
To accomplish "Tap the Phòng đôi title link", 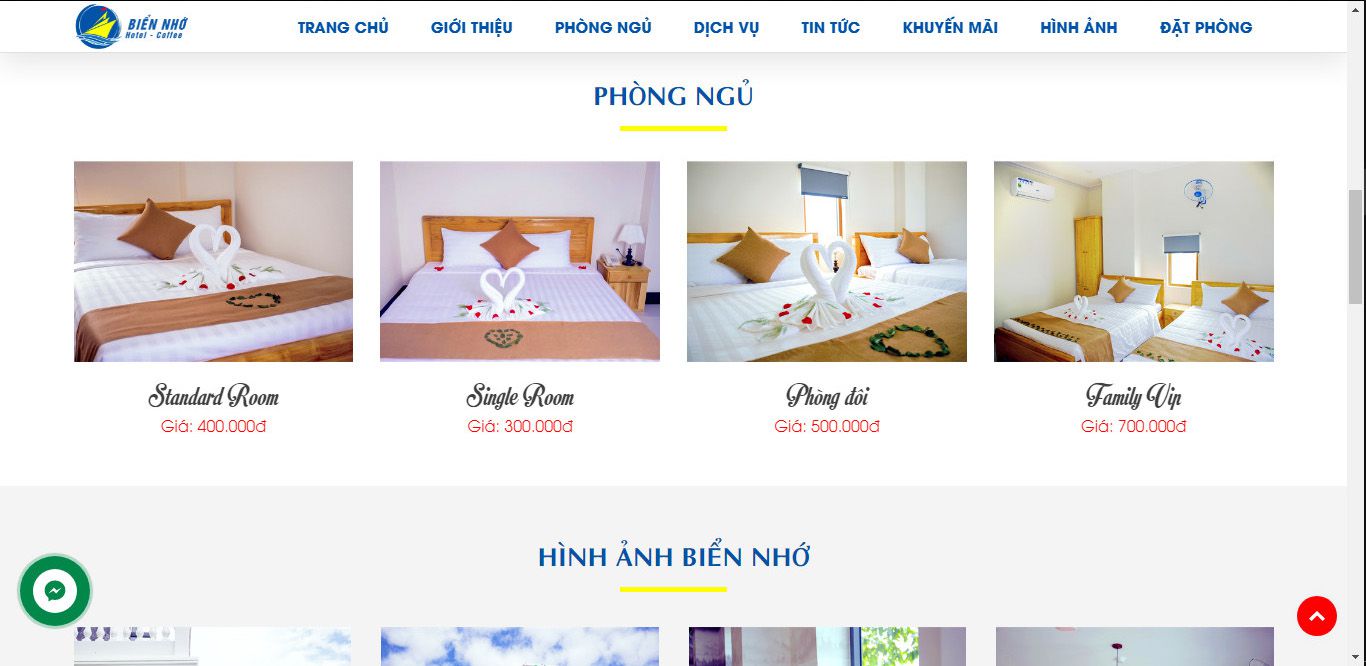I will 826,396.
